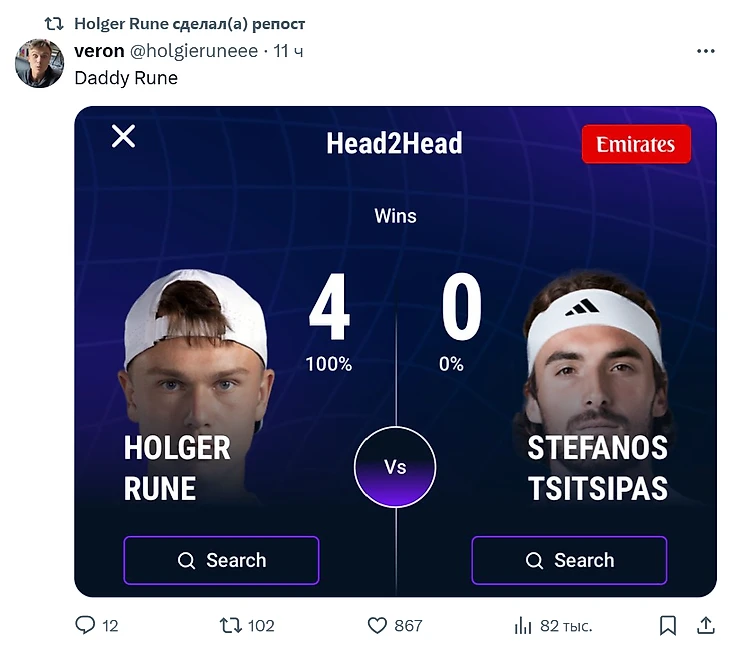This screenshot has height=646, width=730.
Task: Open the post's three-dot overflow menu
Action: [705, 52]
